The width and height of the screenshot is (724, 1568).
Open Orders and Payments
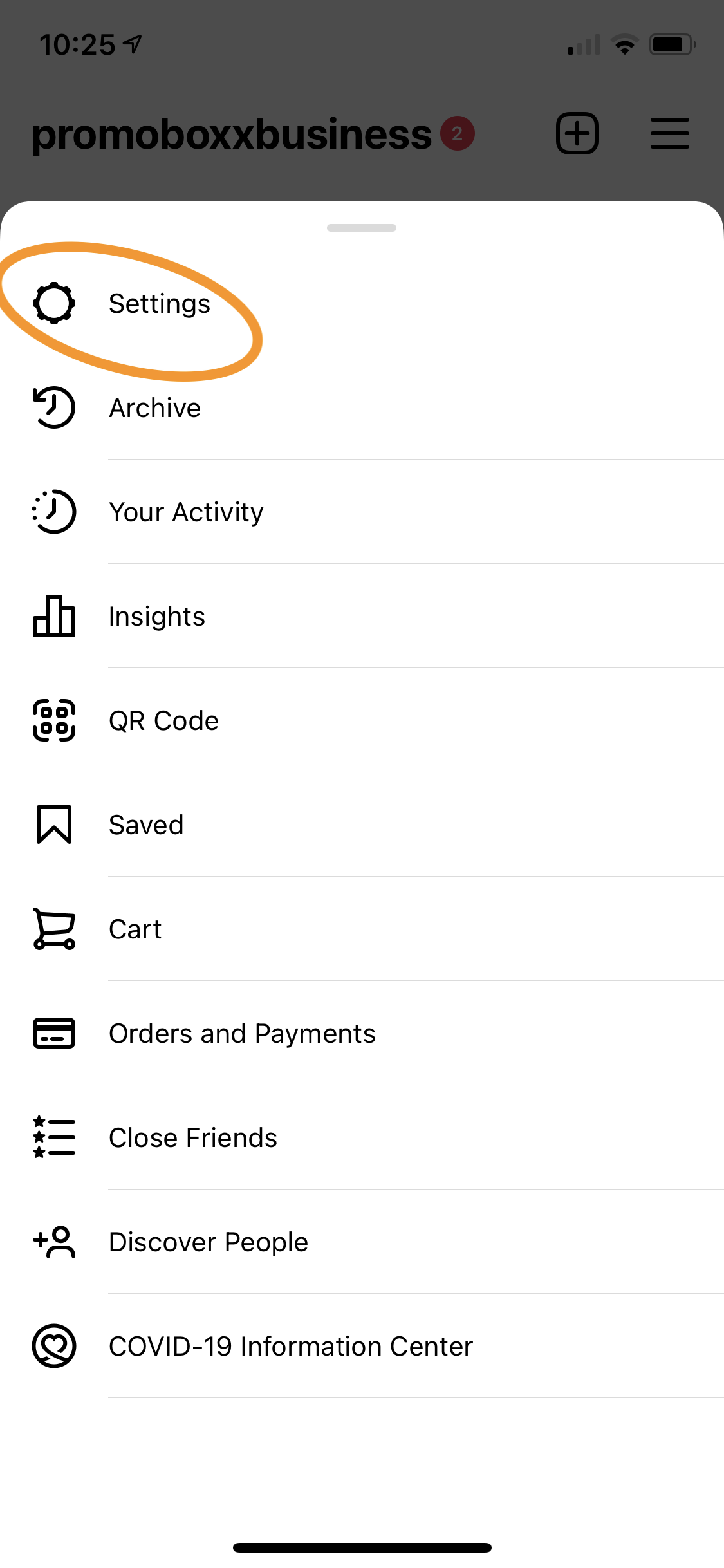pyautogui.click(x=362, y=1033)
